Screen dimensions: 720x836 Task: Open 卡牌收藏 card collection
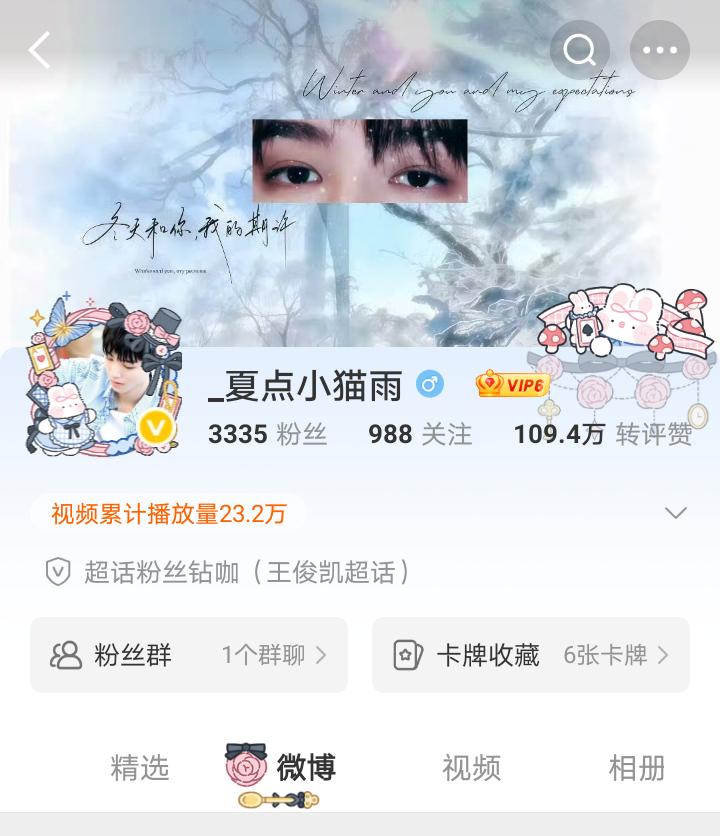(531, 655)
